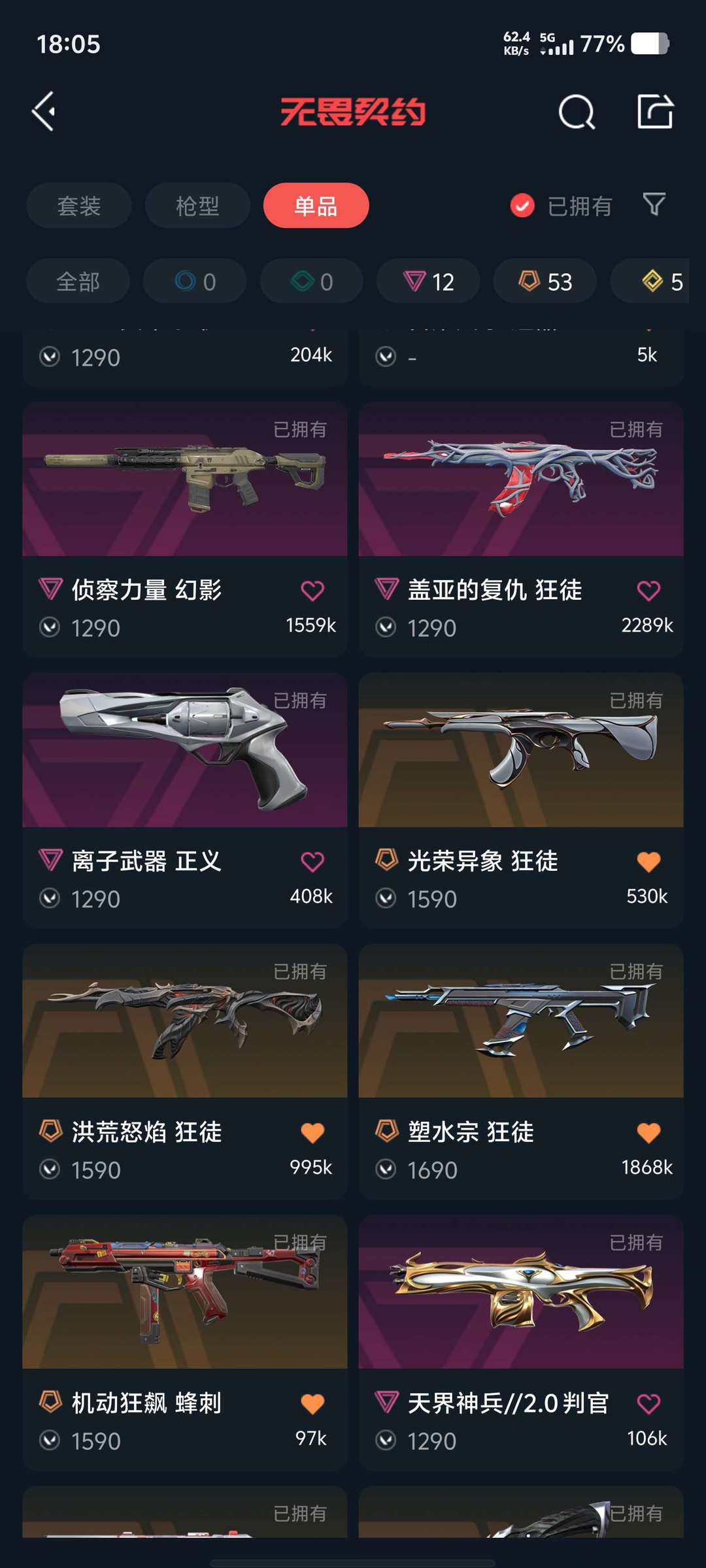706x1568 pixels.
Task: Switch to the 套装 tab
Action: 79,206
